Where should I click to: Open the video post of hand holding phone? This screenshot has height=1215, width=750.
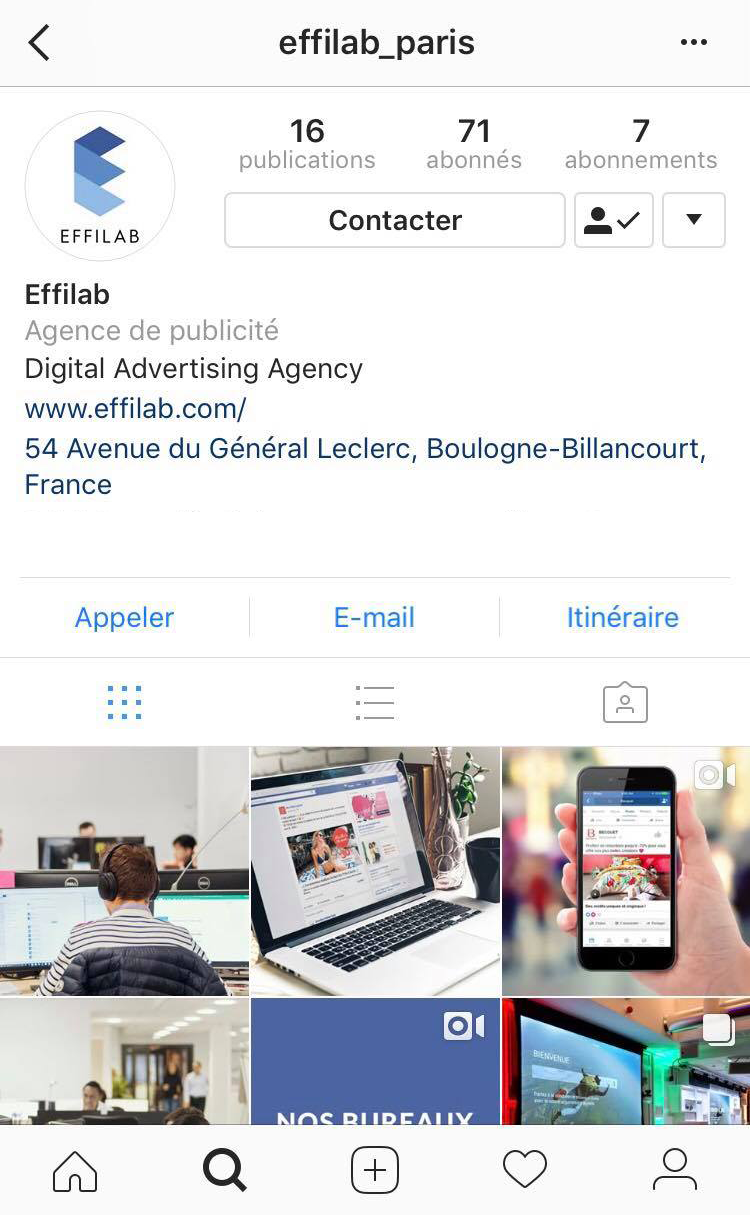click(625, 870)
